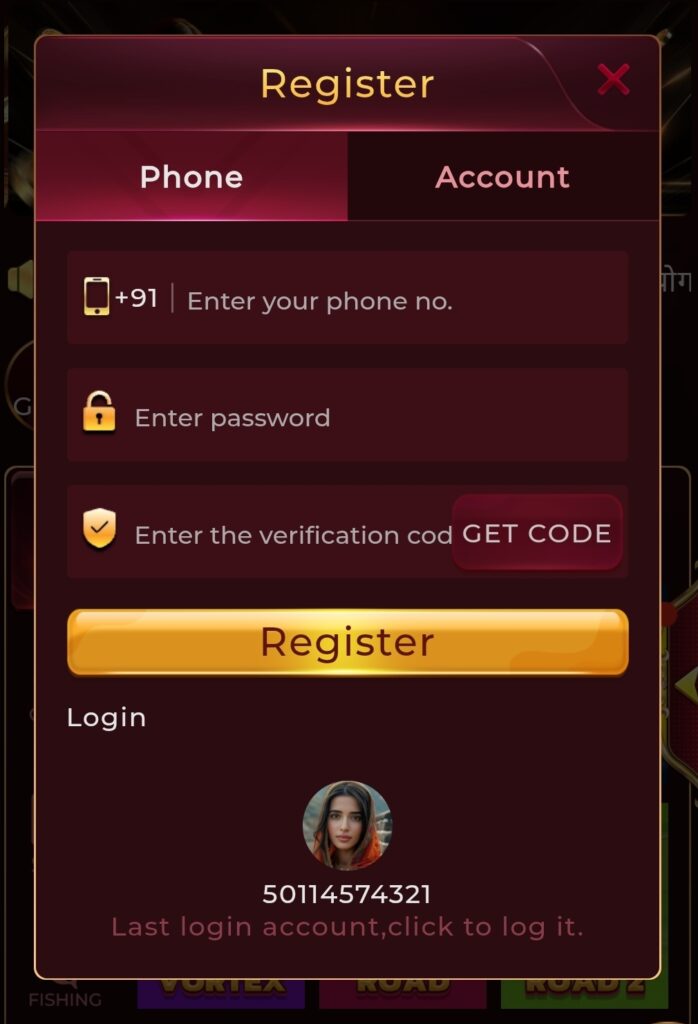Go to Login instead
698x1024 pixels.
click(x=106, y=717)
